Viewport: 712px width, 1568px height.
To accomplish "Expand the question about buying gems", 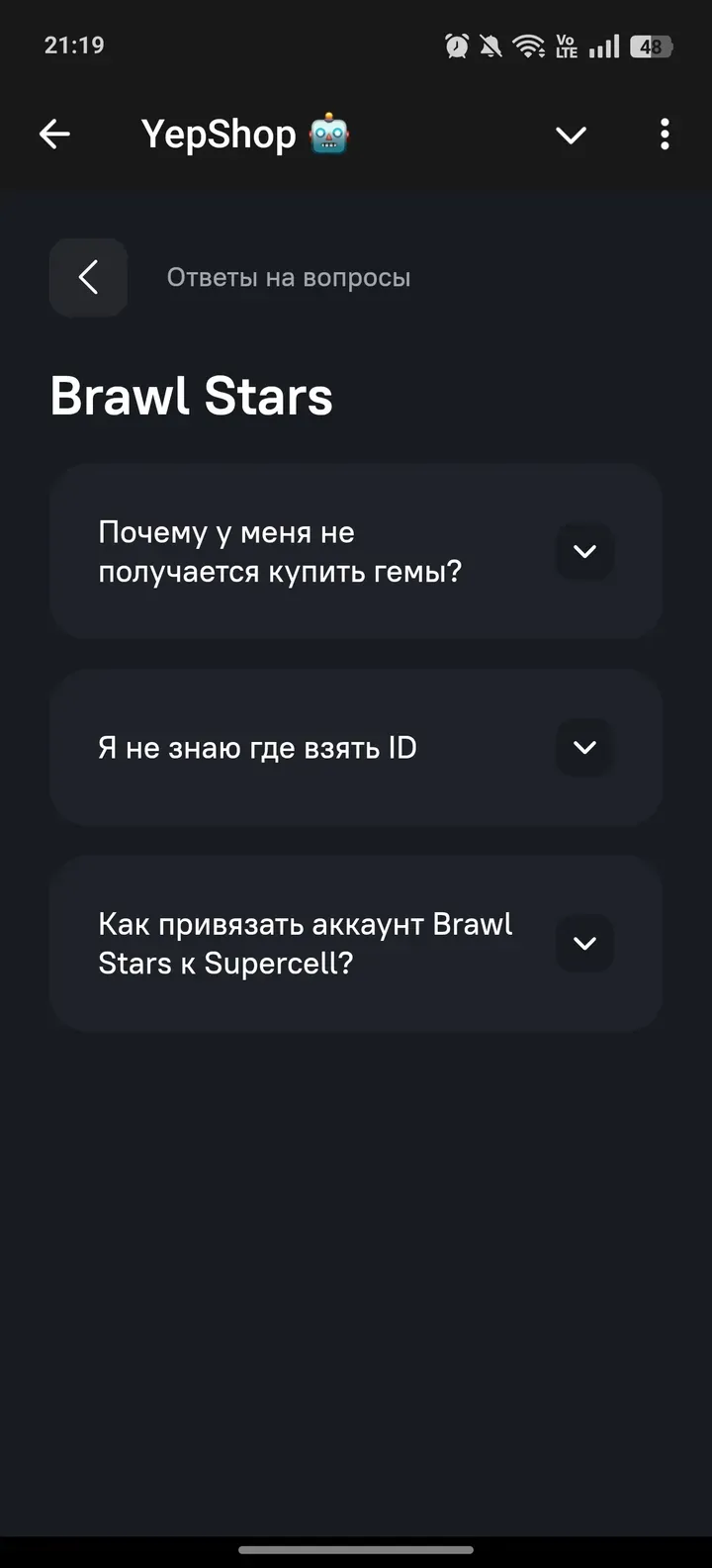I will 583,551.
